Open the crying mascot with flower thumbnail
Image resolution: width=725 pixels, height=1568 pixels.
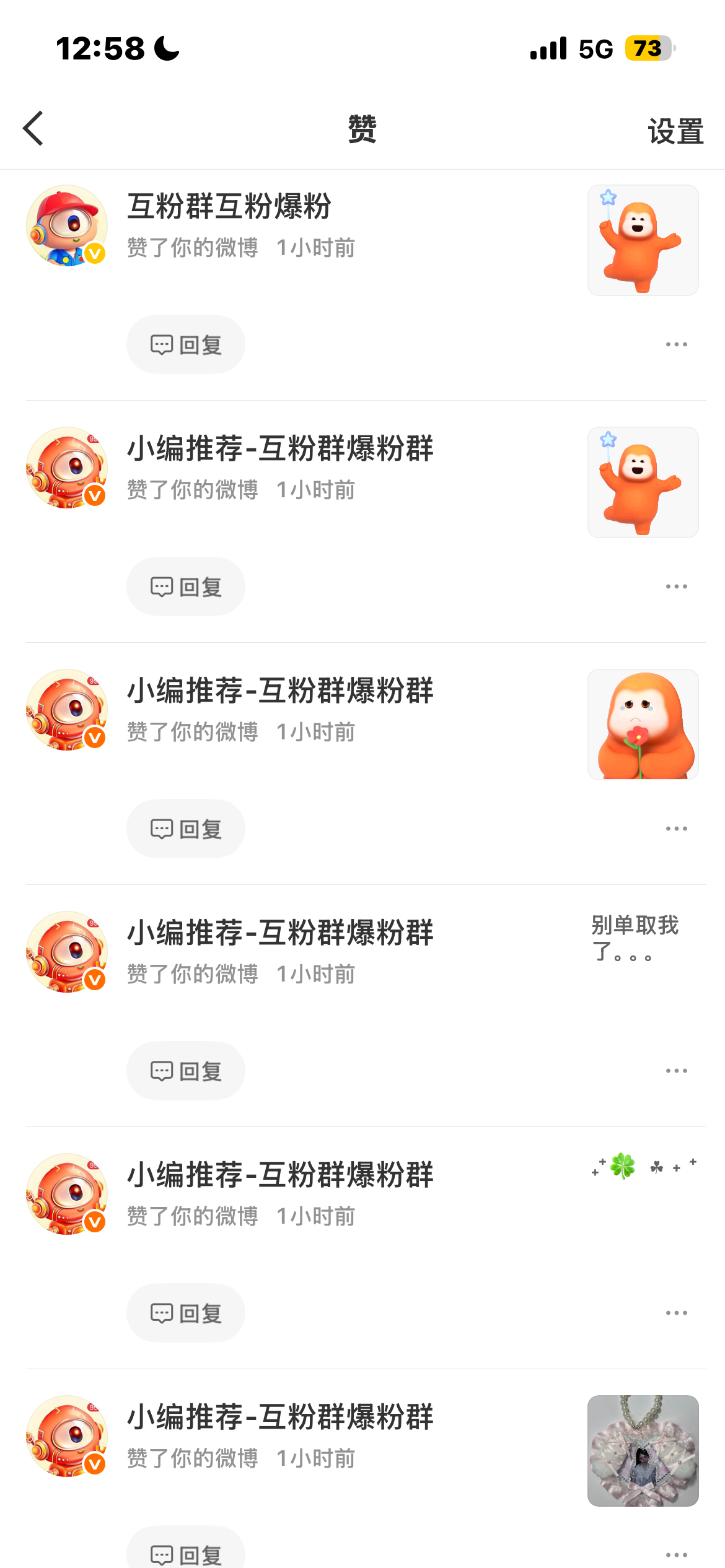[x=643, y=725]
